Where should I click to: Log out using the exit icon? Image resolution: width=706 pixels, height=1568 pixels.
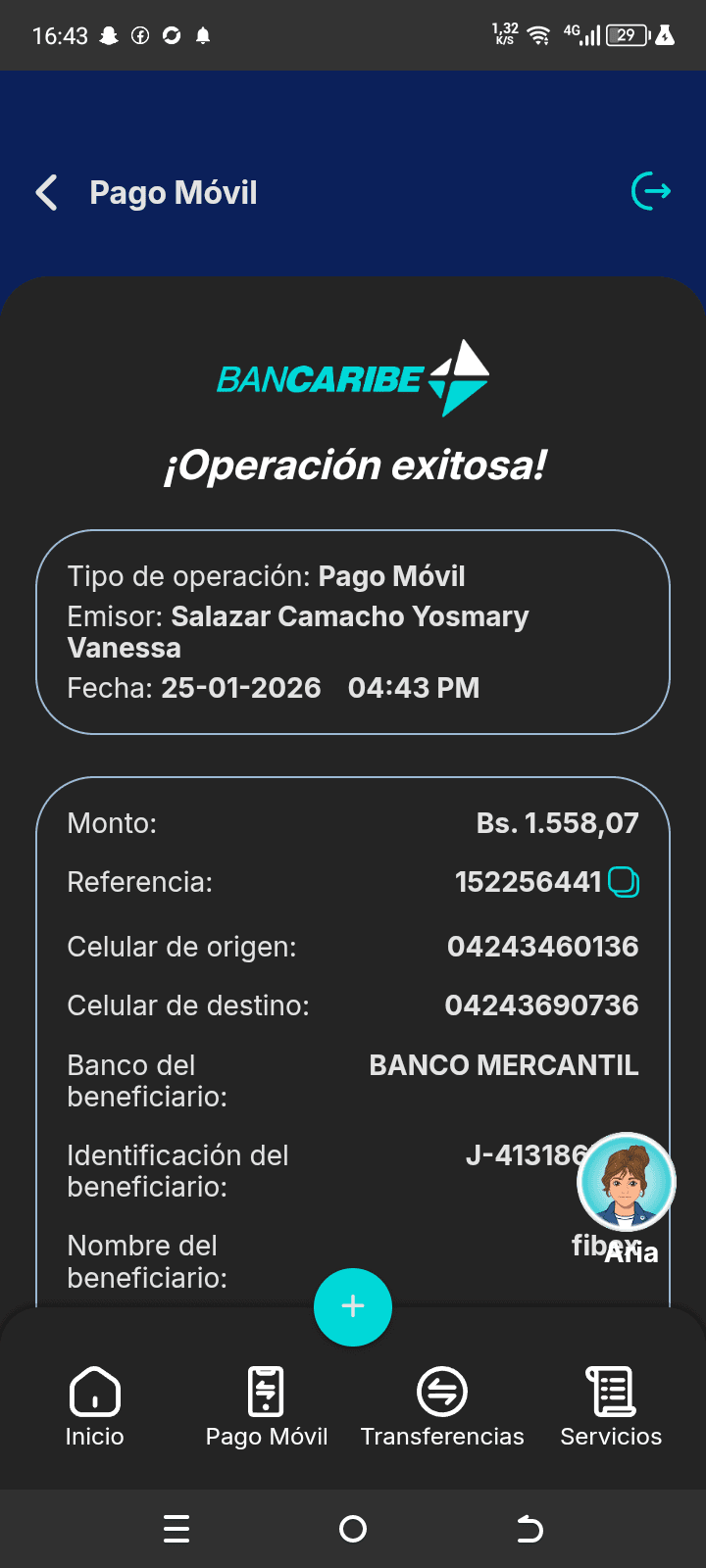(x=651, y=191)
